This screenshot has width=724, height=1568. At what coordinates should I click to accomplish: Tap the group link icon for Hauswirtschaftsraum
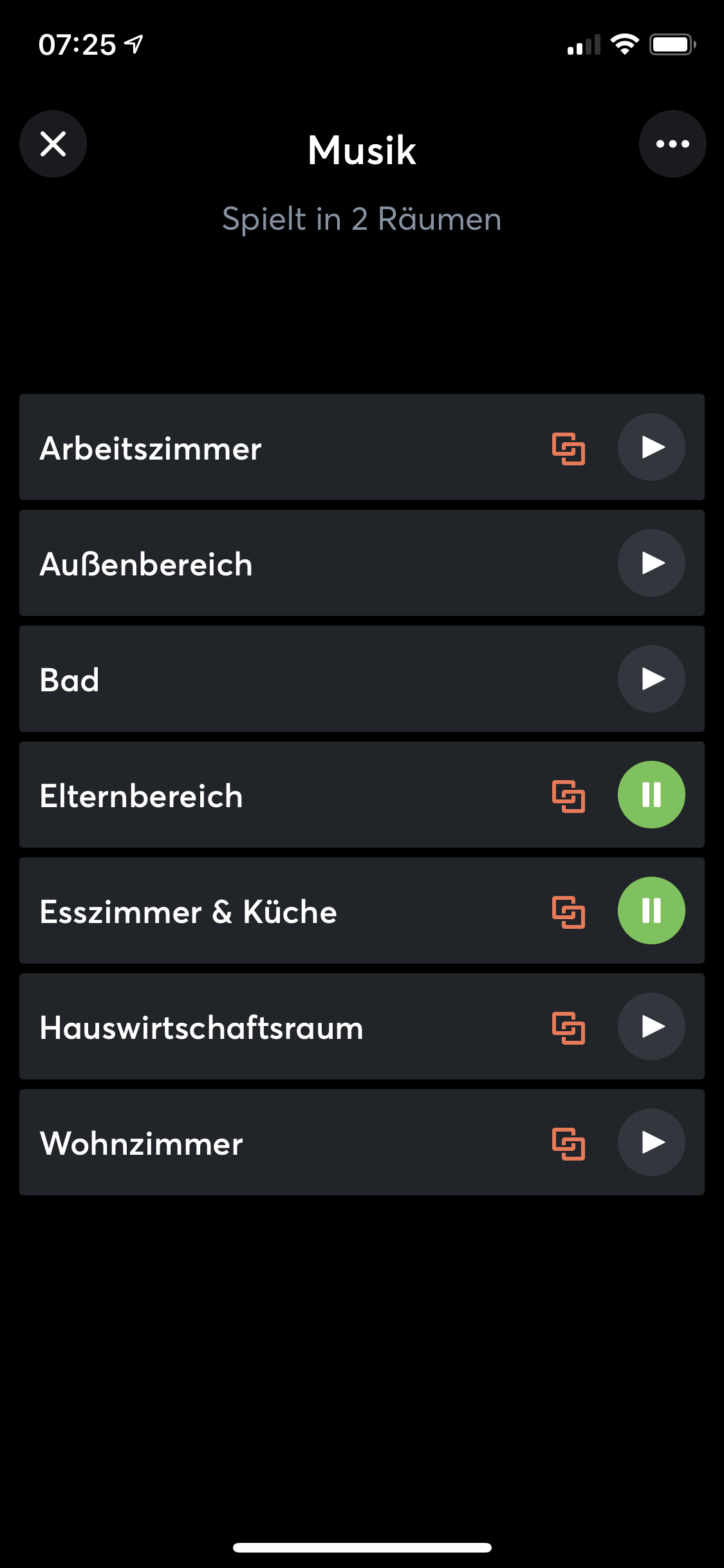[x=569, y=1028]
